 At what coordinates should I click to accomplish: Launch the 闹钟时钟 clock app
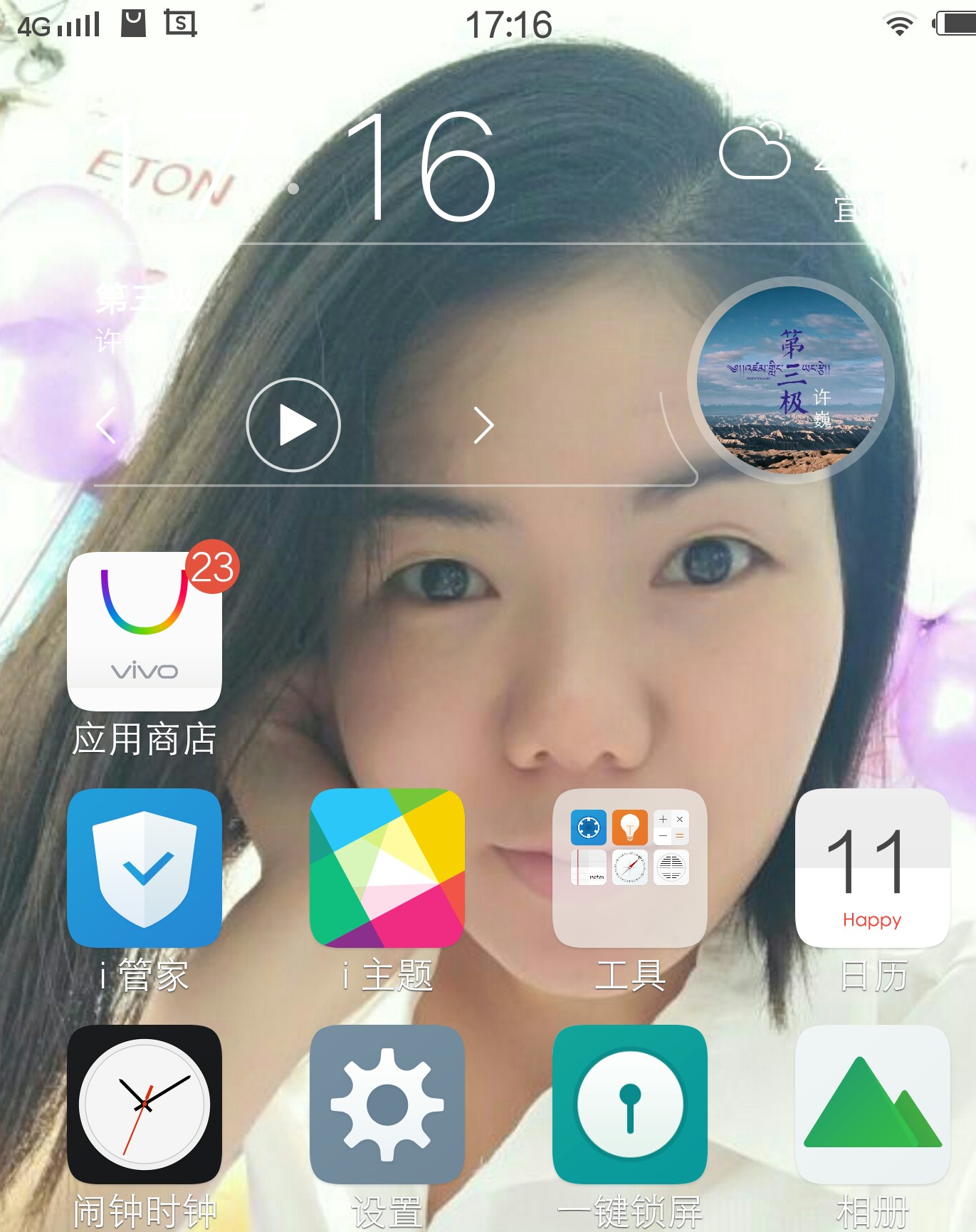145,1104
